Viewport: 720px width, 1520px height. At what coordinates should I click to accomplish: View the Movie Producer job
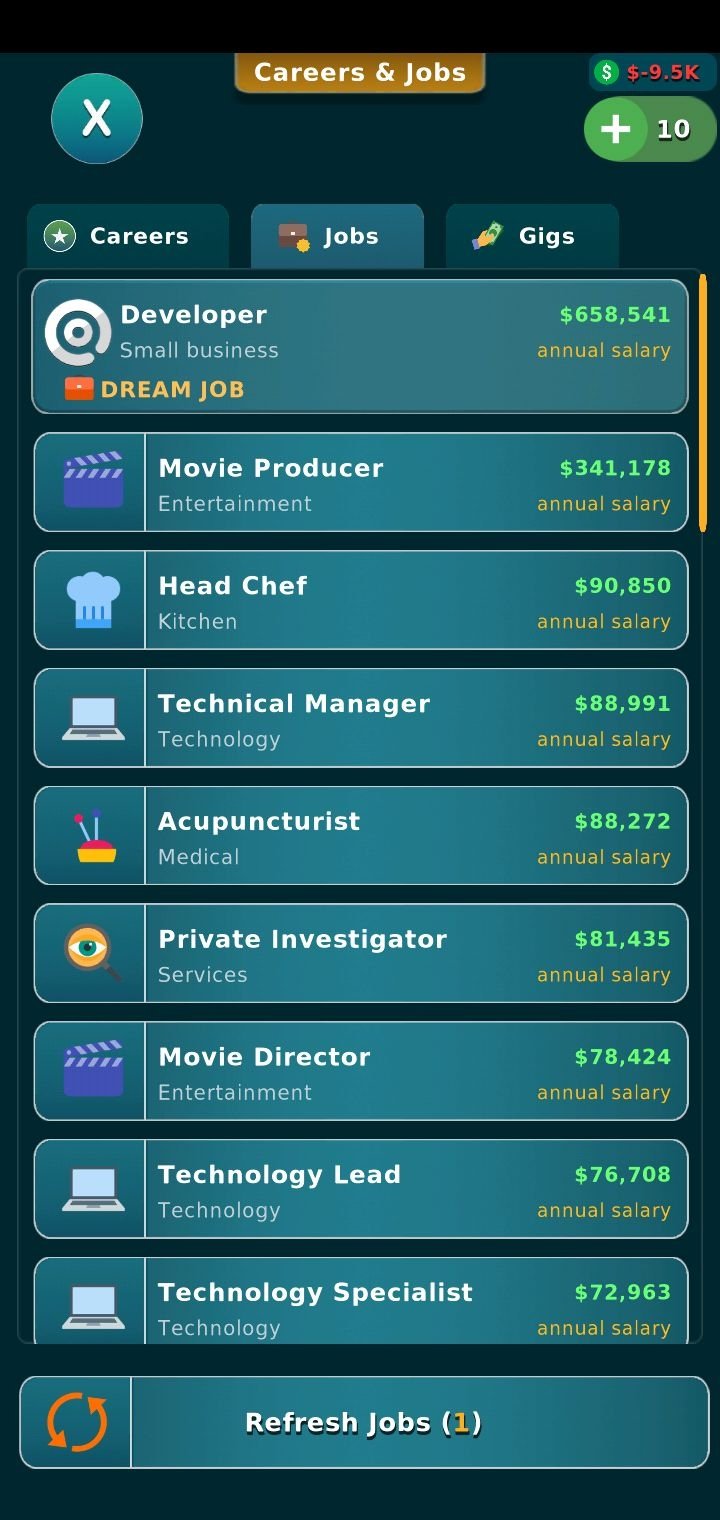click(x=360, y=483)
